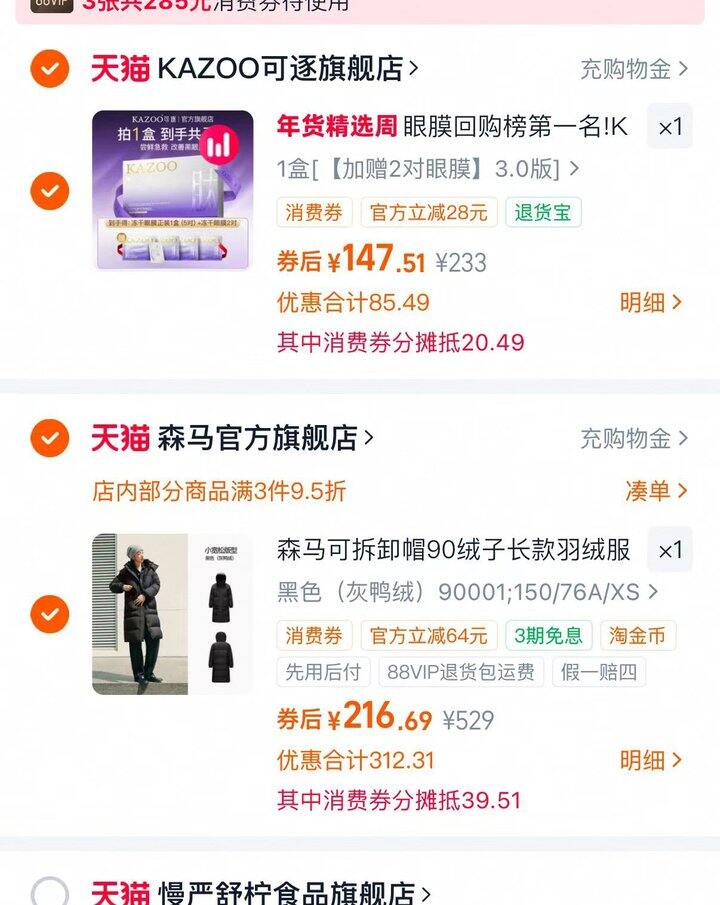View 明细 for the 85.49 discount
The image size is (720, 905).
[650, 302]
